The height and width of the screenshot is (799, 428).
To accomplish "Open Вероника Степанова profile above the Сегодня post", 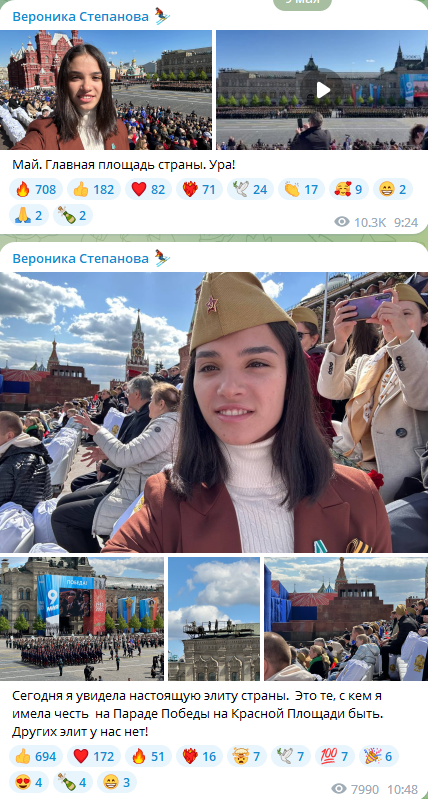I will (81, 258).
